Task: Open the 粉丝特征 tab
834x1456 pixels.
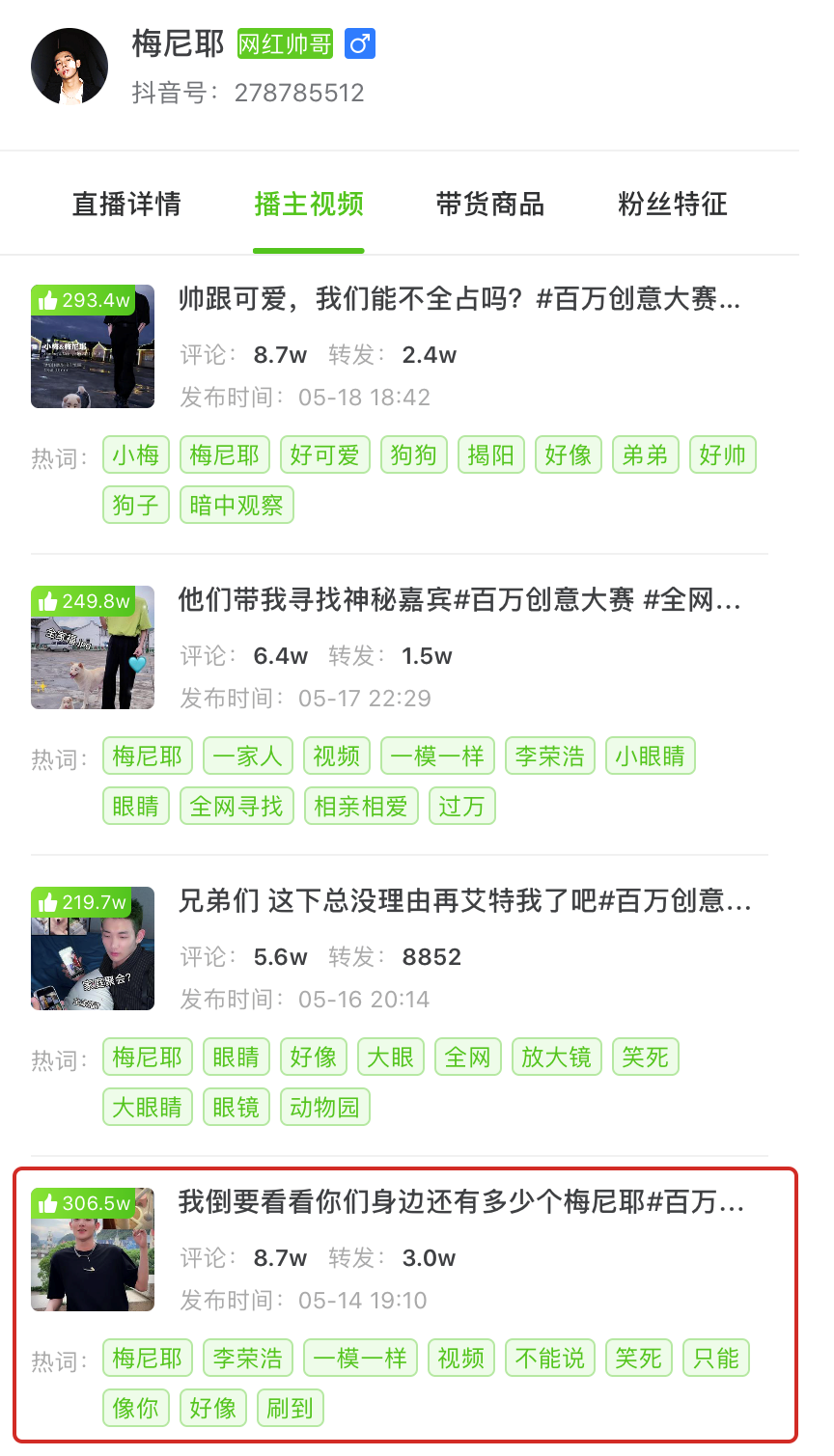Action: tap(672, 204)
